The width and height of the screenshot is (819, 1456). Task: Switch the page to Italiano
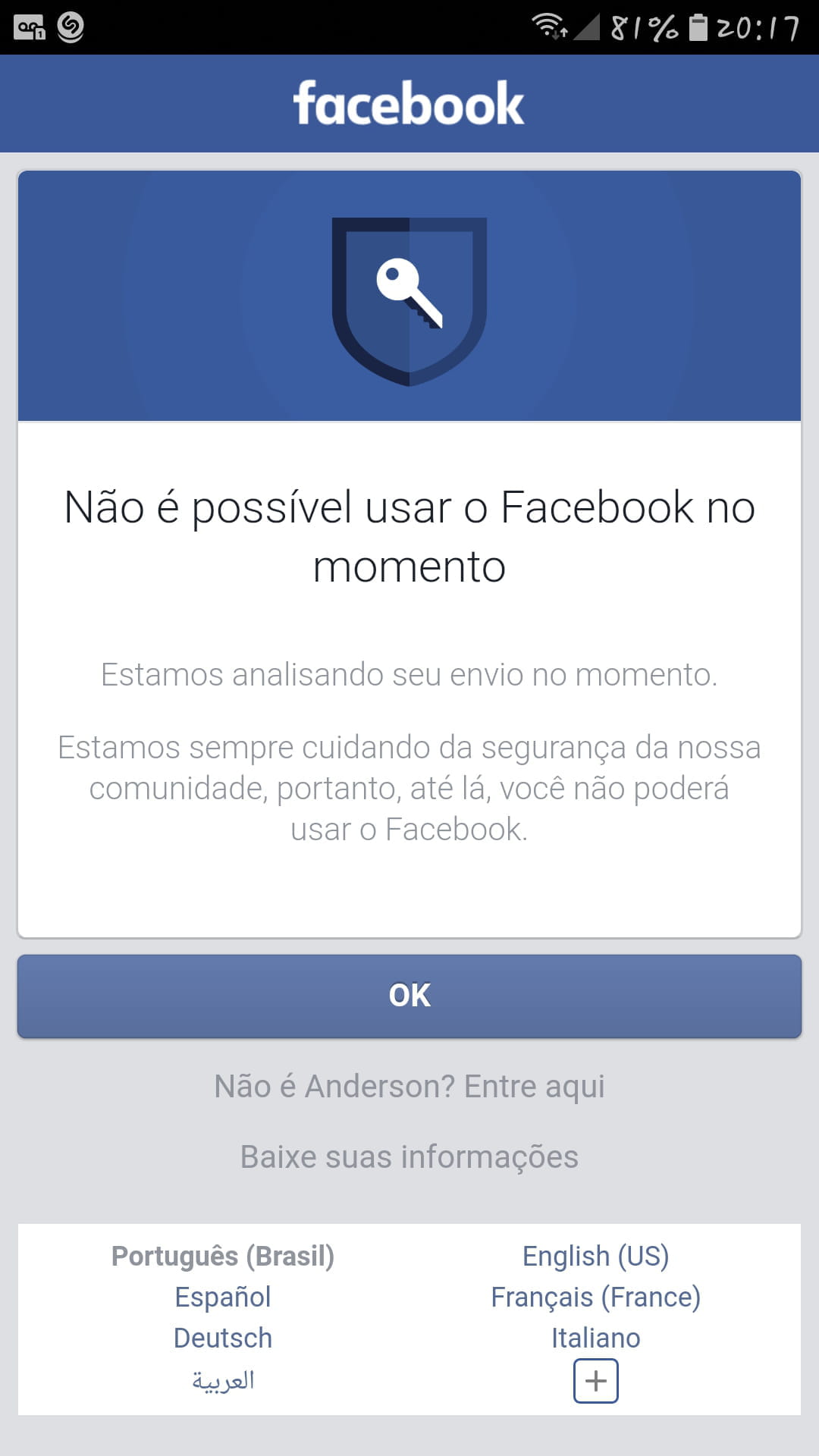tap(595, 1338)
